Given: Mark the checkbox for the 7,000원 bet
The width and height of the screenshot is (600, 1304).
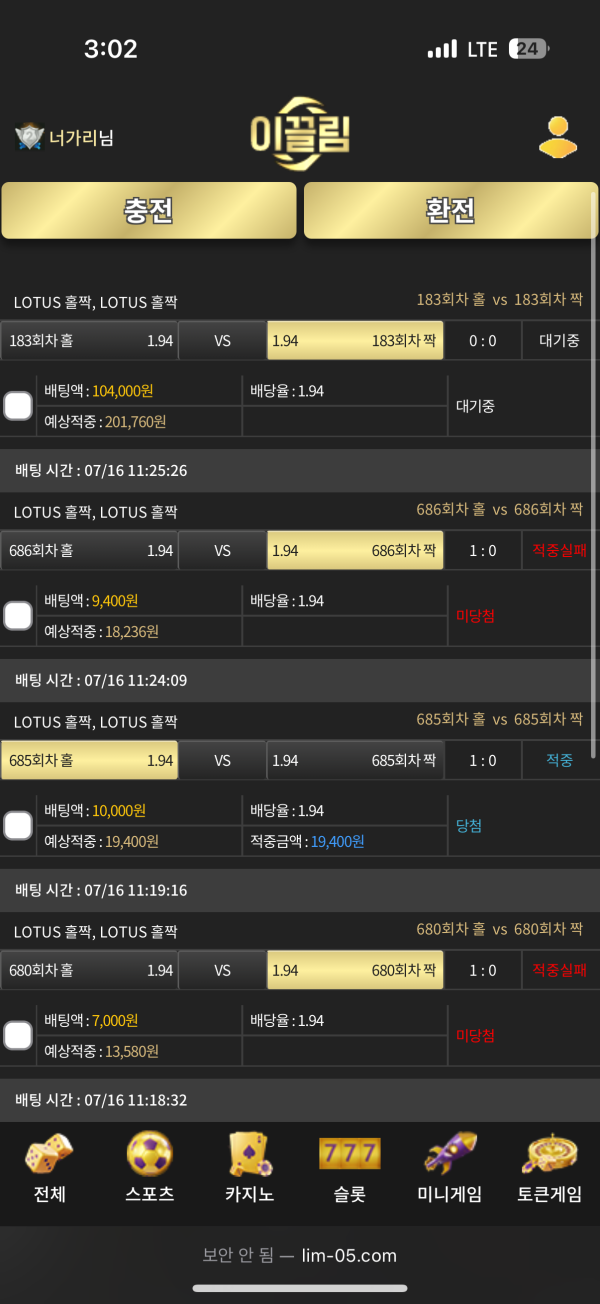Looking at the screenshot, I should coord(18,1036).
